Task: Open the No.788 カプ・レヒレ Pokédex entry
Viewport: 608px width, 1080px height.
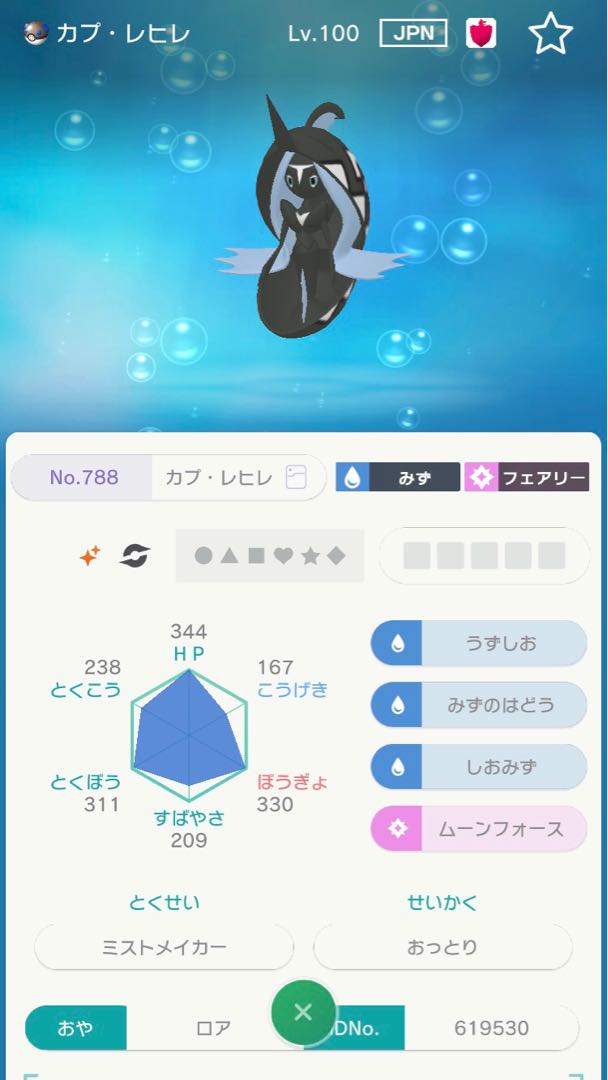Action: (168, 478)
